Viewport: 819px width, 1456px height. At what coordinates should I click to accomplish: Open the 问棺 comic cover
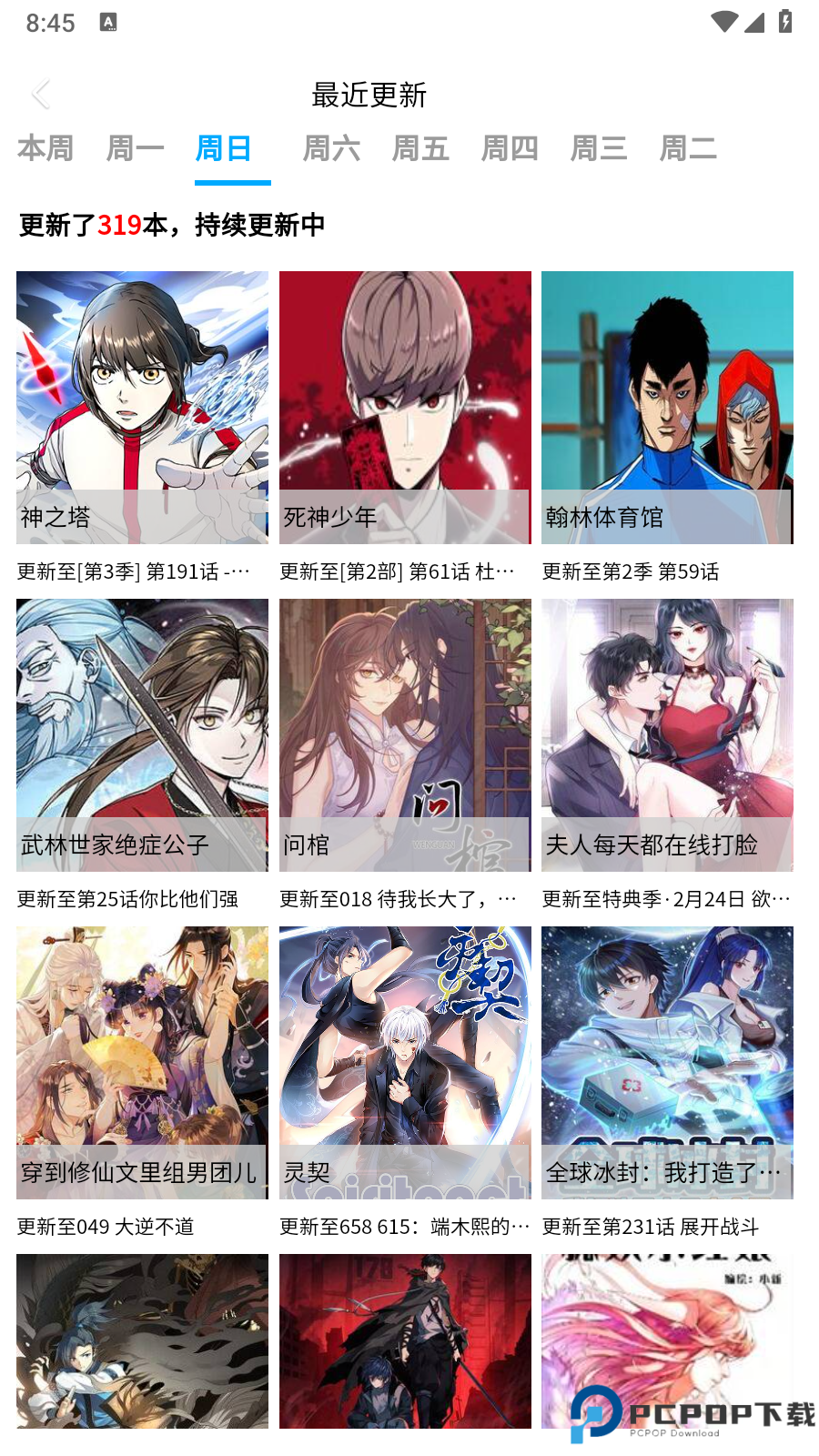pyautogui.click(x=404, y=733)
